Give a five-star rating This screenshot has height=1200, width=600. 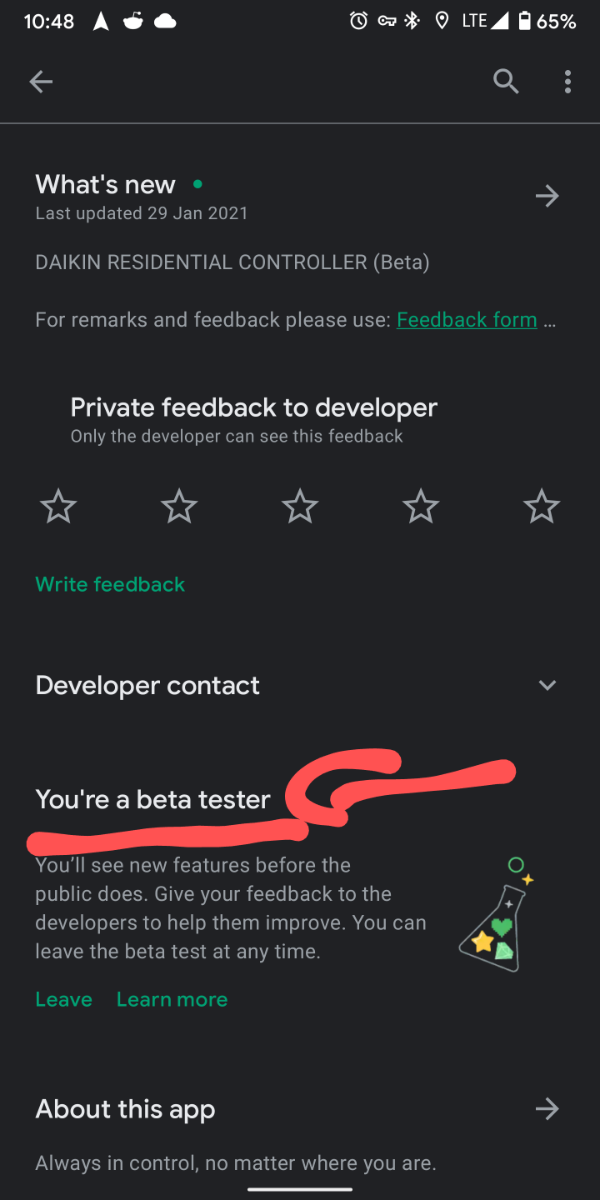click(x=542, y=507)
